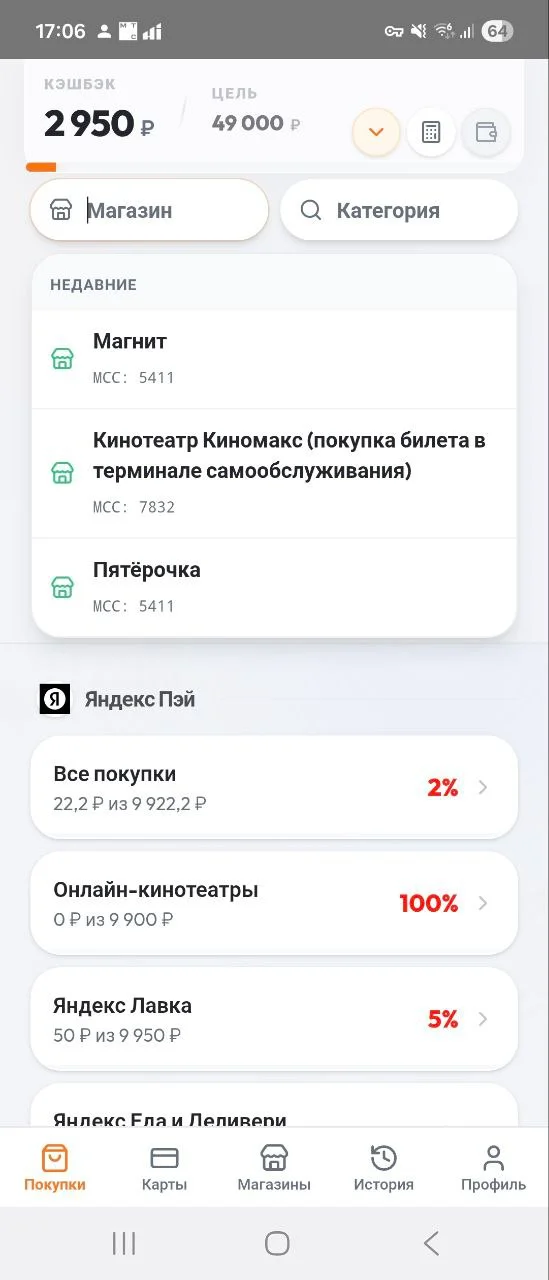Open the calculator icon

(x=431, y=132)
